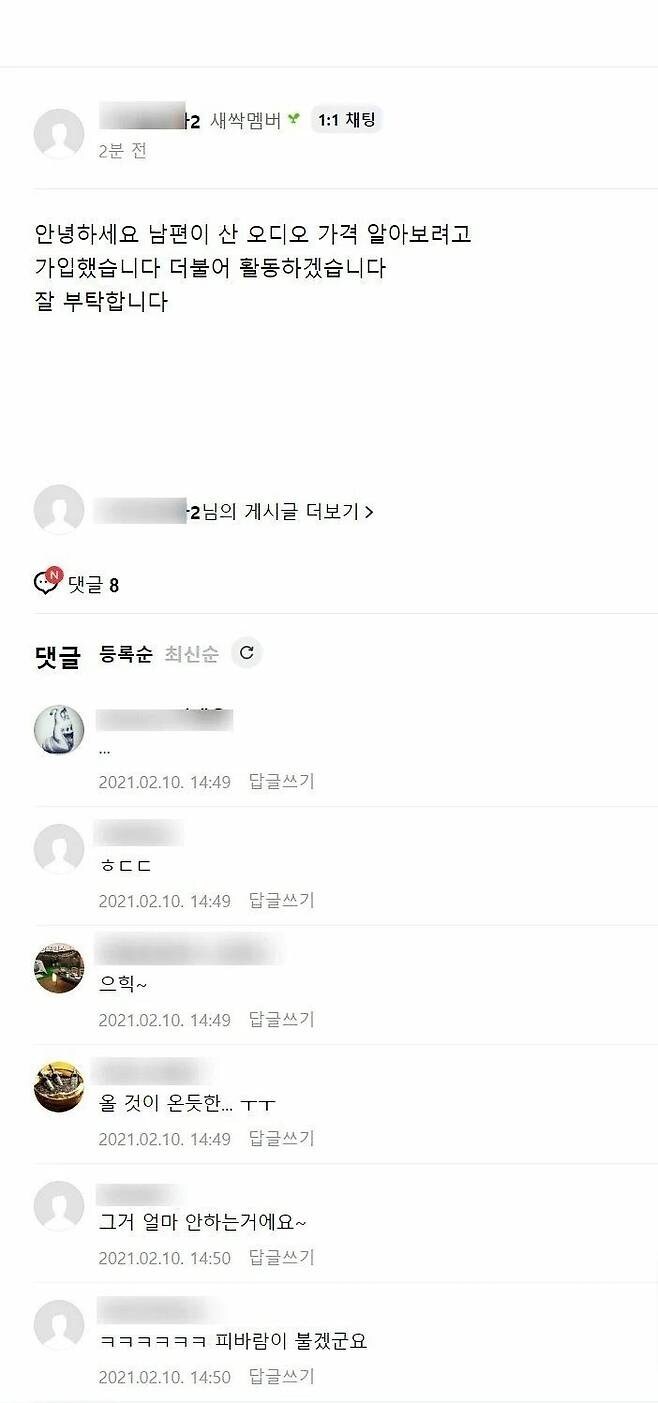Refresh the comment list

coord(247,654)
